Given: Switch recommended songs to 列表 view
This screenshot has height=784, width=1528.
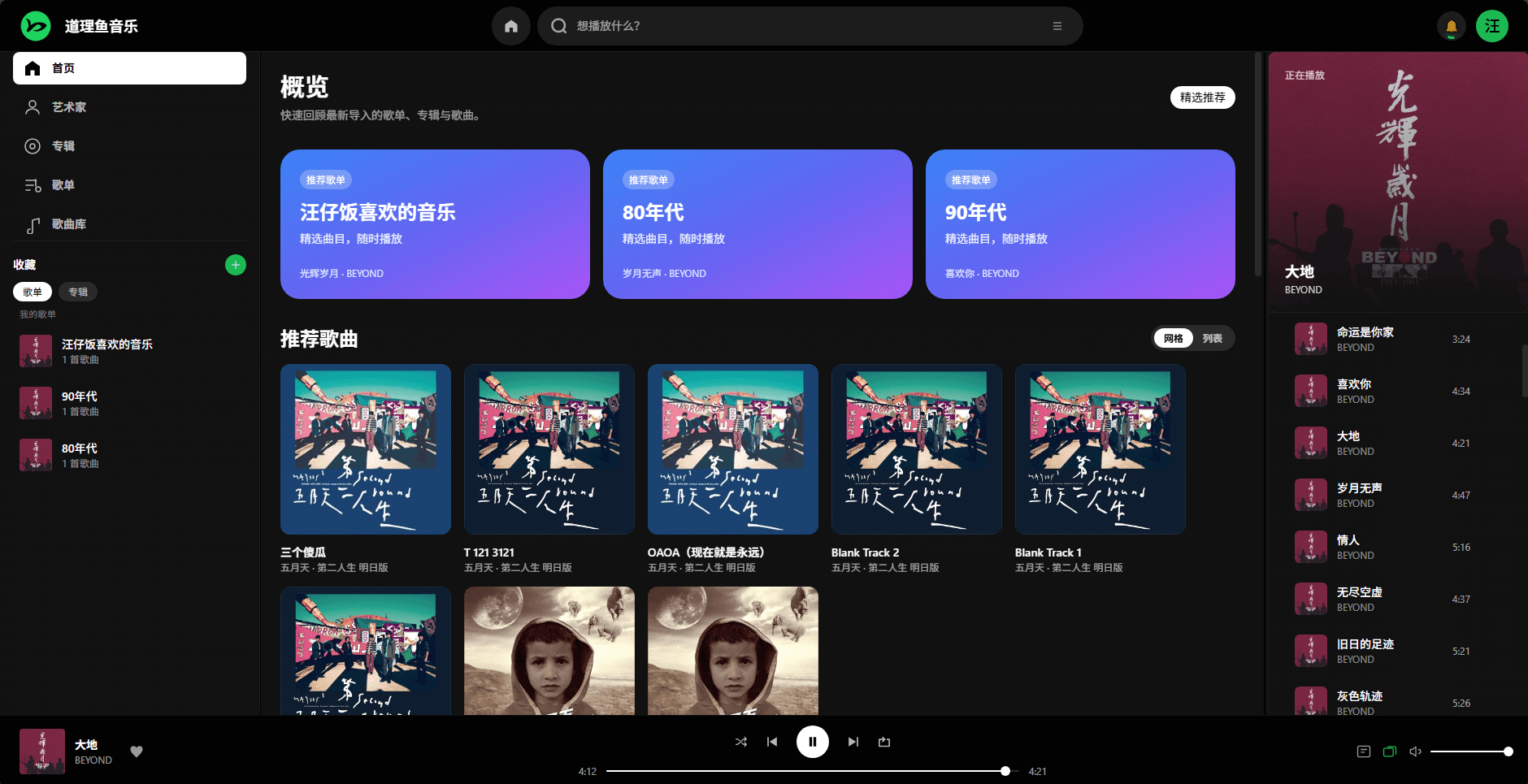Looking at the screenshot, I should [x=1212, y=338].
